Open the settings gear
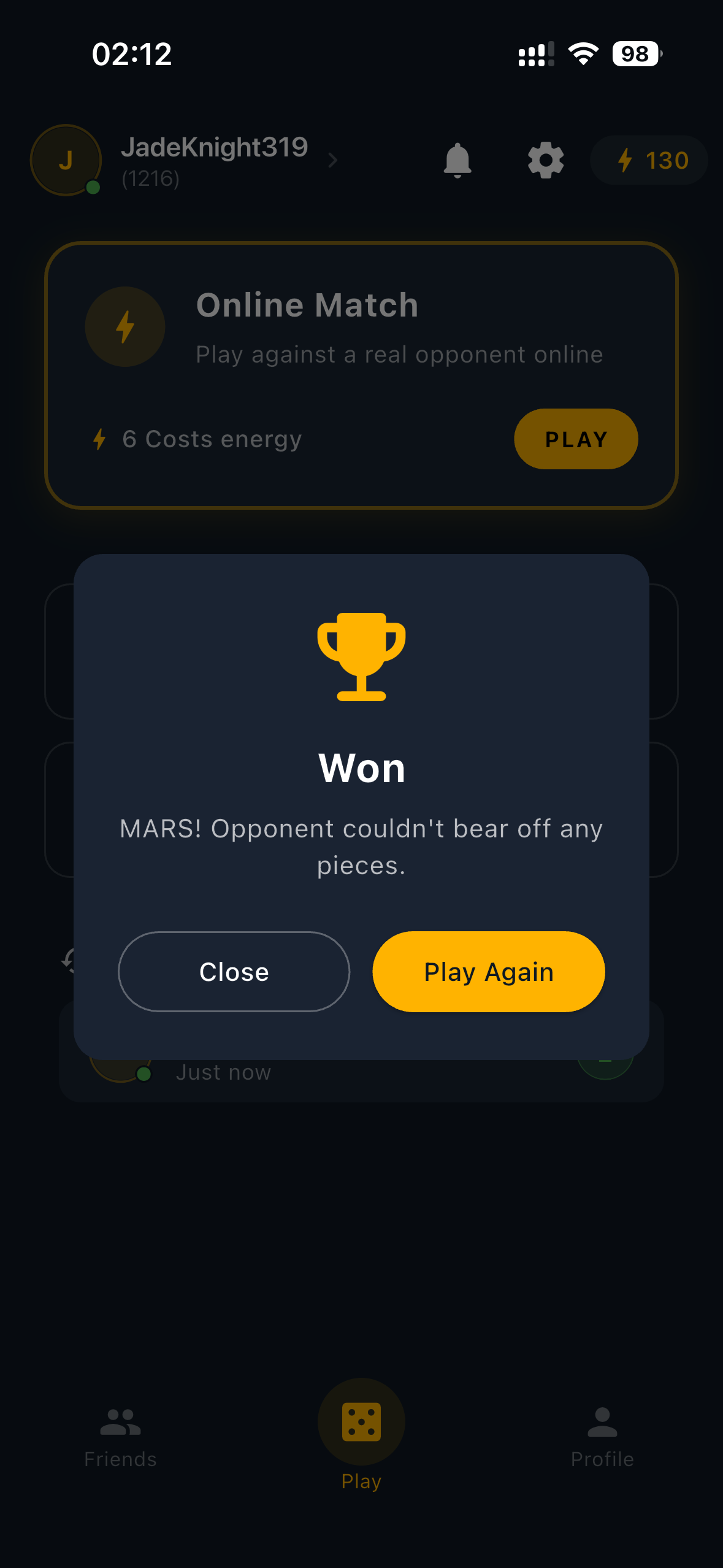This screenshot has height=1568, width=723. 545,160
